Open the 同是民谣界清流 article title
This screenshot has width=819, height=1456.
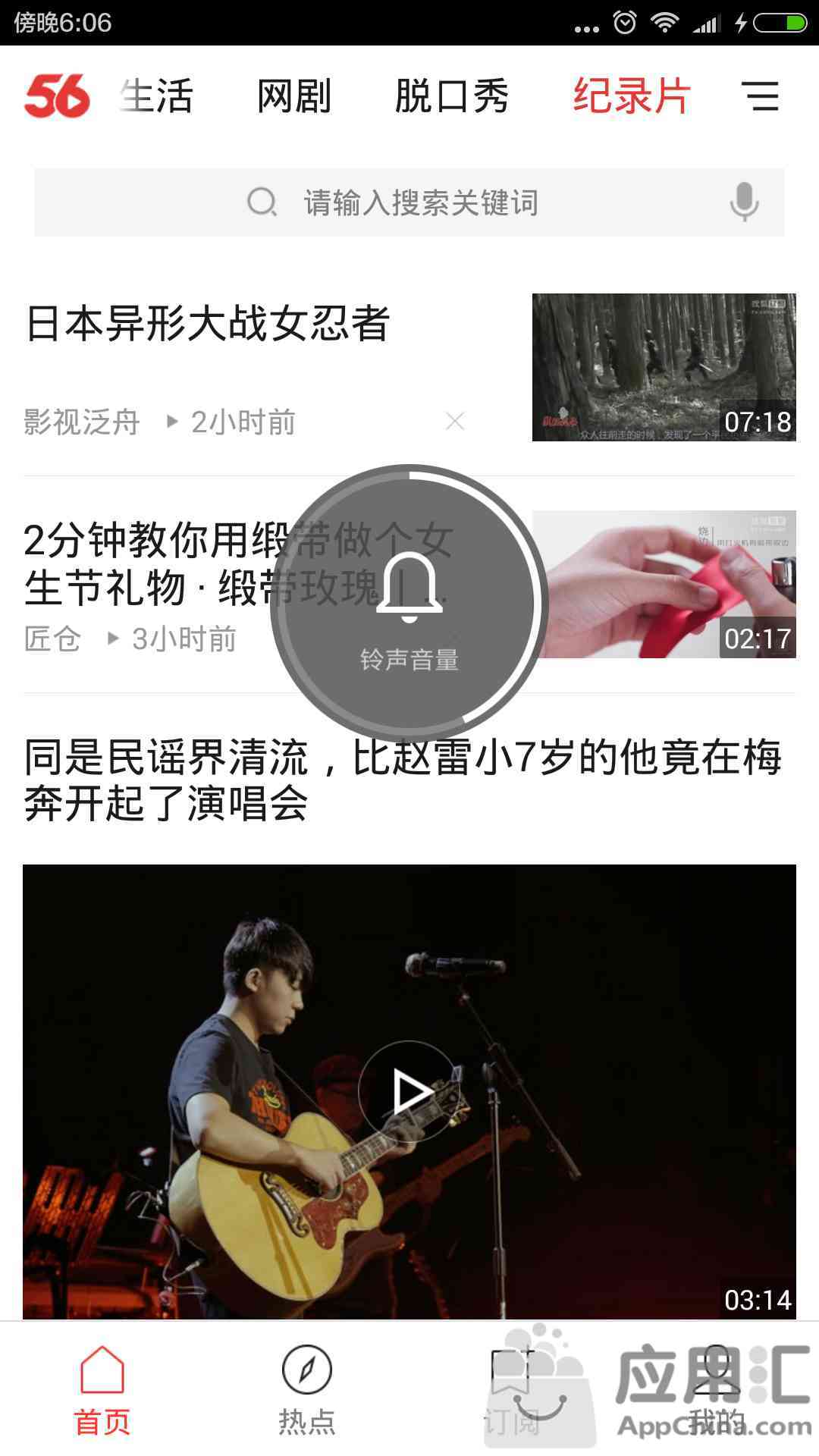[402, 780]
